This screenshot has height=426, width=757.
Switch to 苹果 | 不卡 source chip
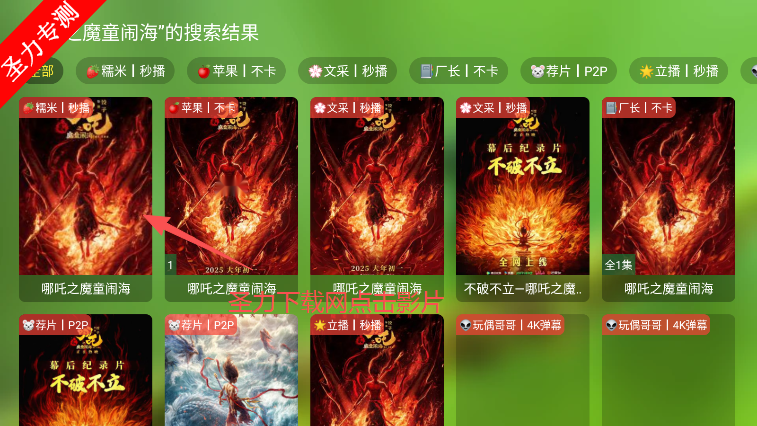click(236, 71)
